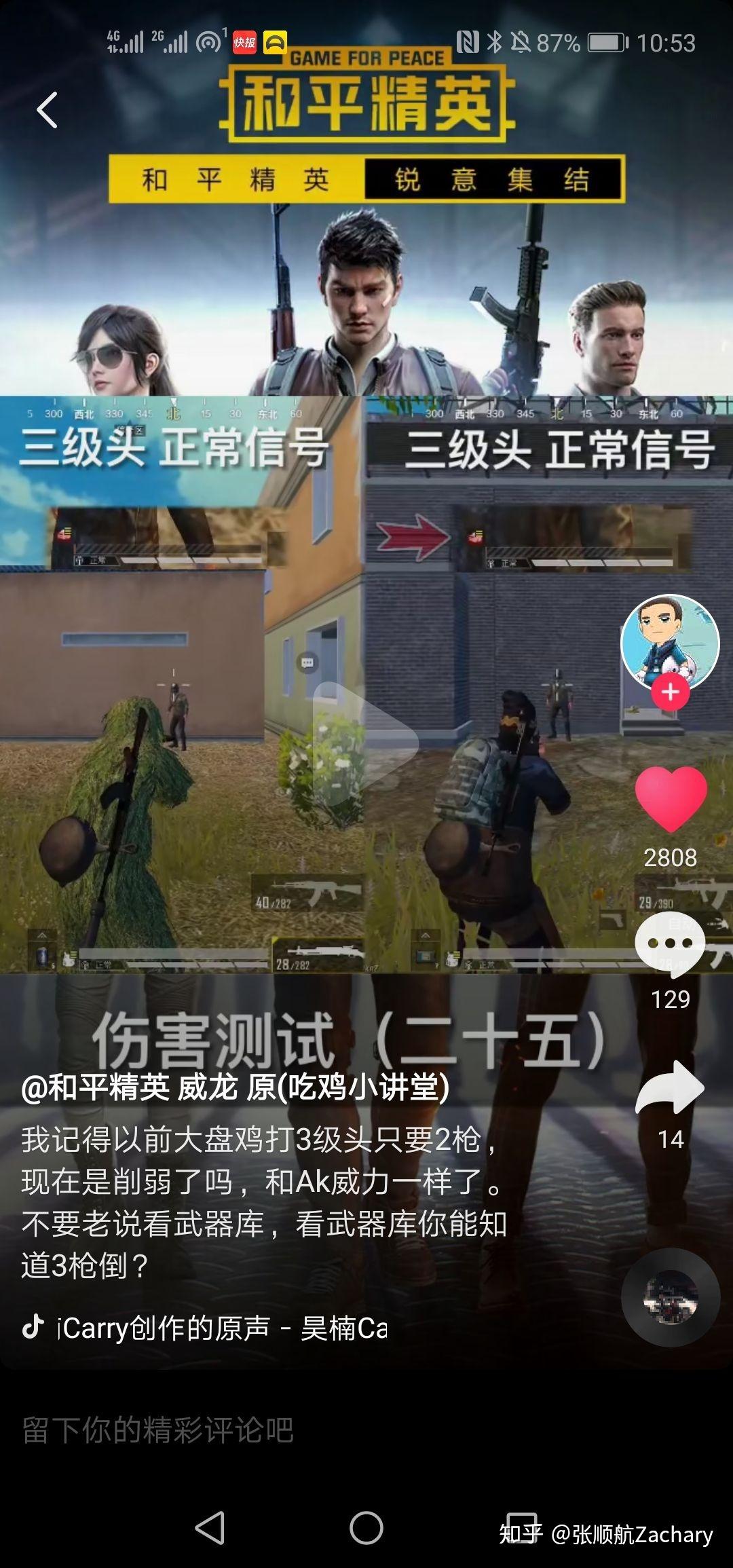733x1568 pixels.
Task: Open the @和平精英 威龙 username
Action: 235,1087
